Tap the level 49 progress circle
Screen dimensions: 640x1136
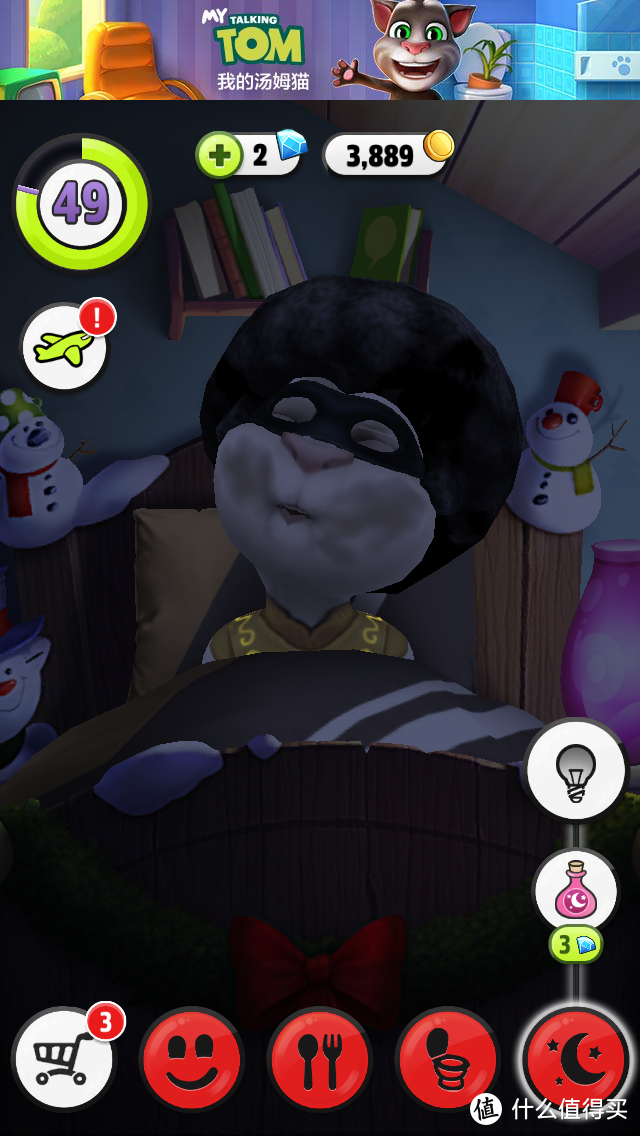pyautogui.click(x=81, y=204)
